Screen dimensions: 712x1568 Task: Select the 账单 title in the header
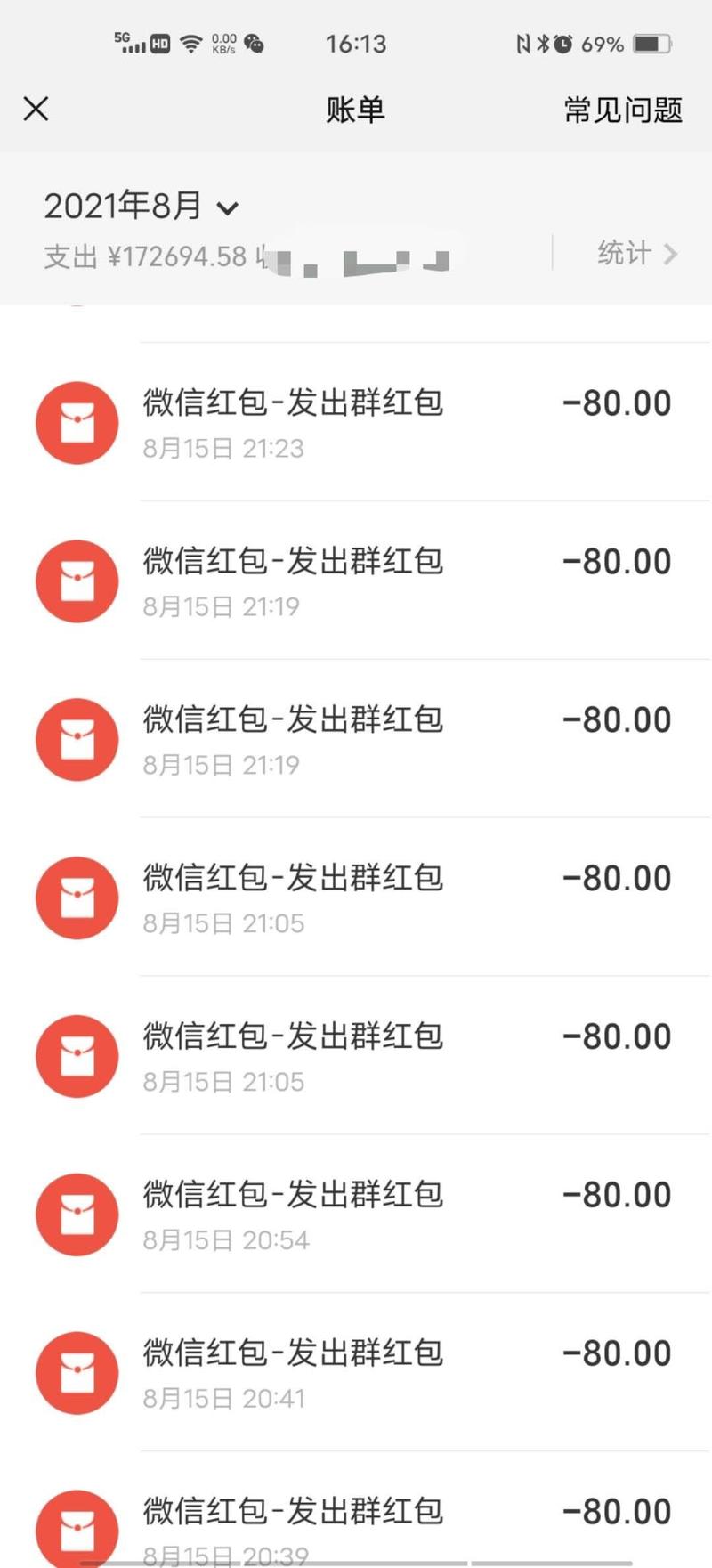(x=355, y=109)
